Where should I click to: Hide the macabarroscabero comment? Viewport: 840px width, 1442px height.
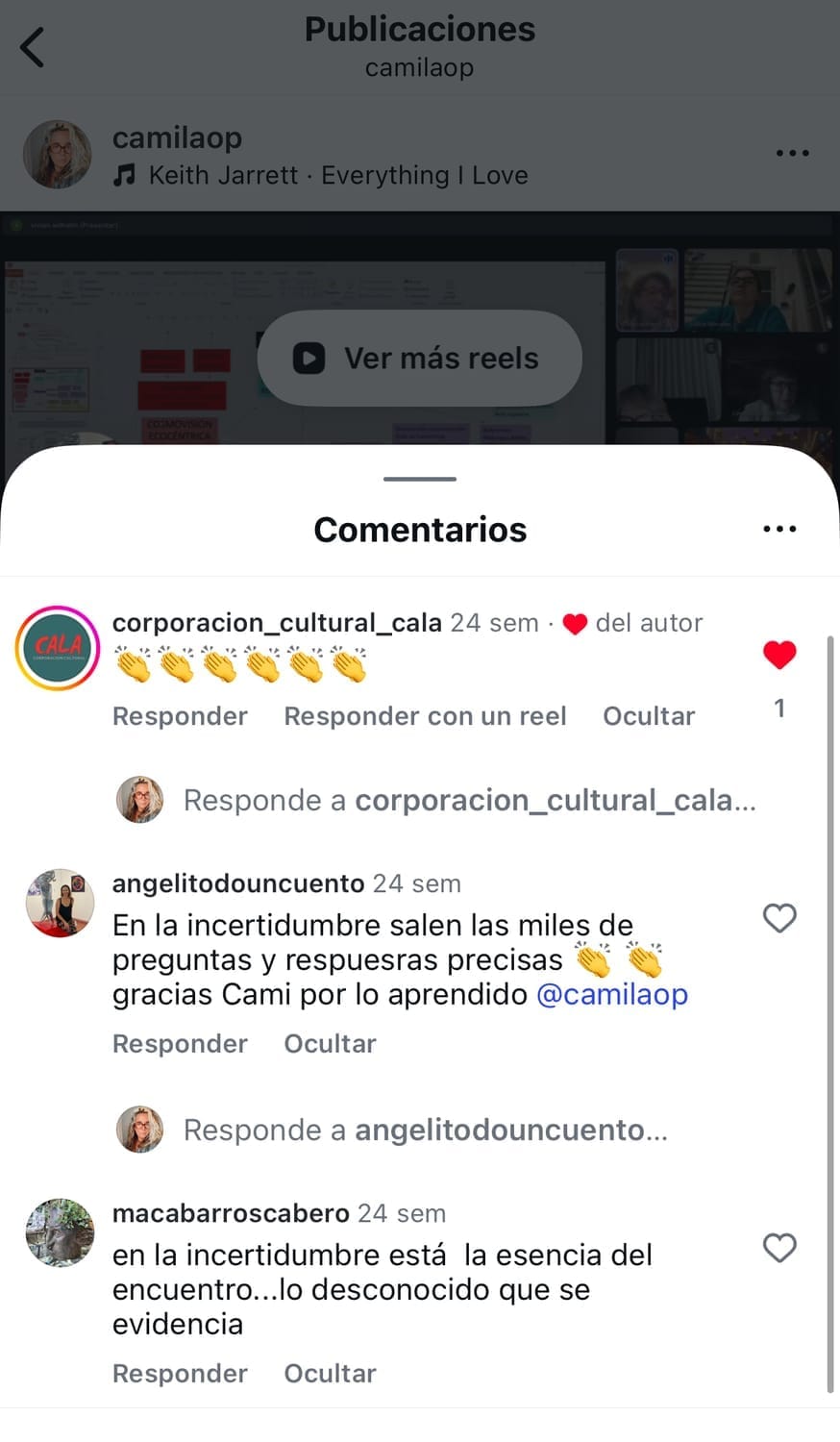coord(330,1374)
